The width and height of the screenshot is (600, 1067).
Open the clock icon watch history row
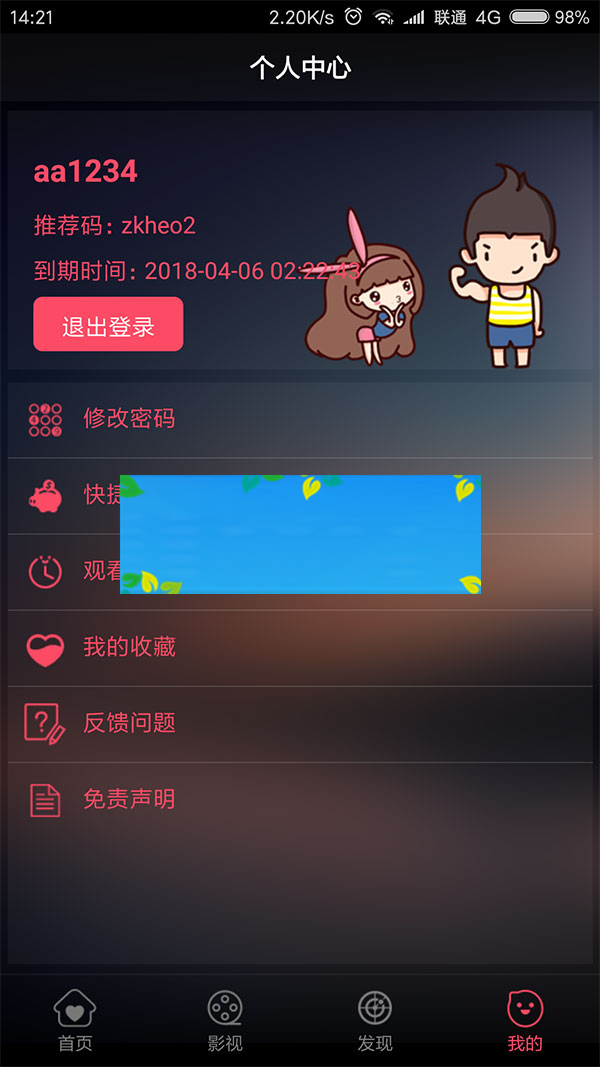tap(70, 571)
